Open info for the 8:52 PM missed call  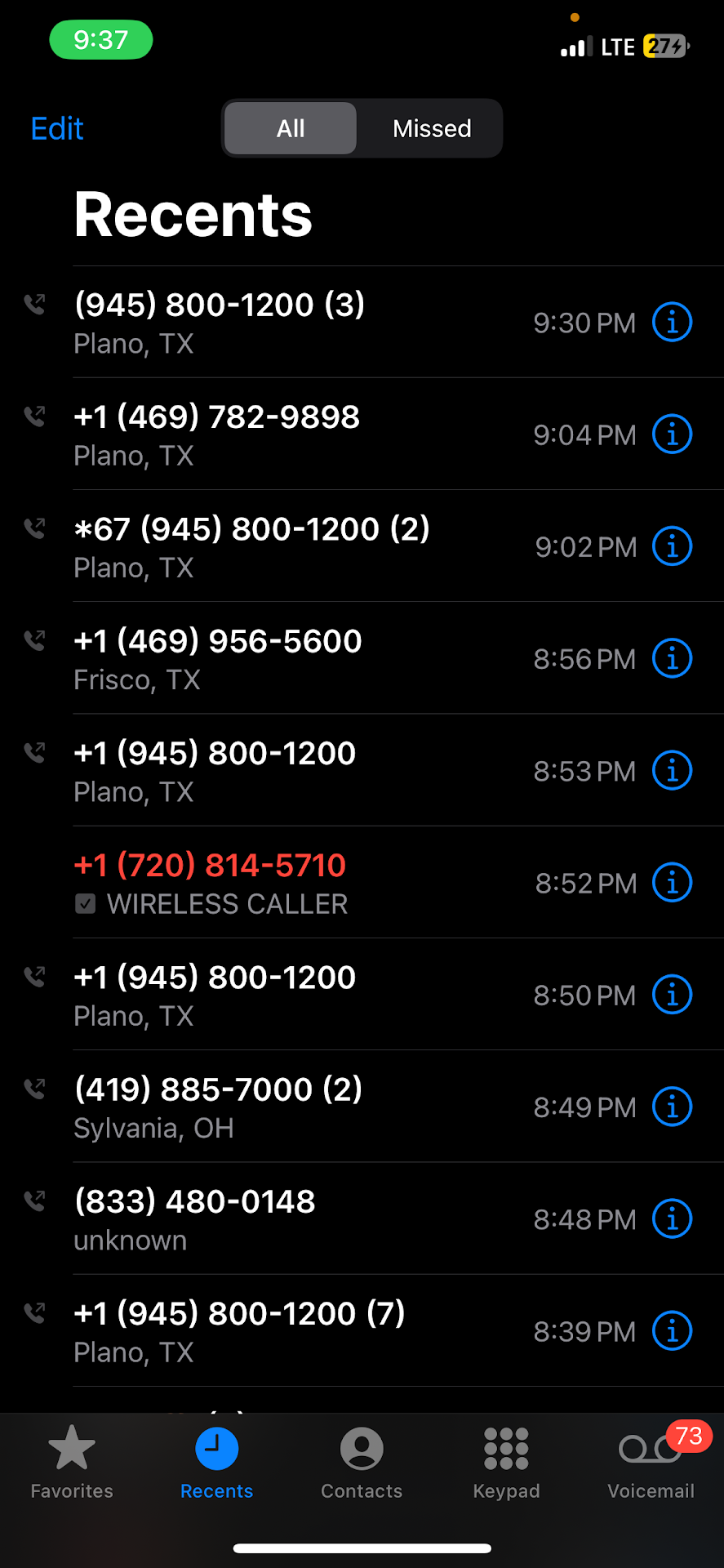point(672,883)
